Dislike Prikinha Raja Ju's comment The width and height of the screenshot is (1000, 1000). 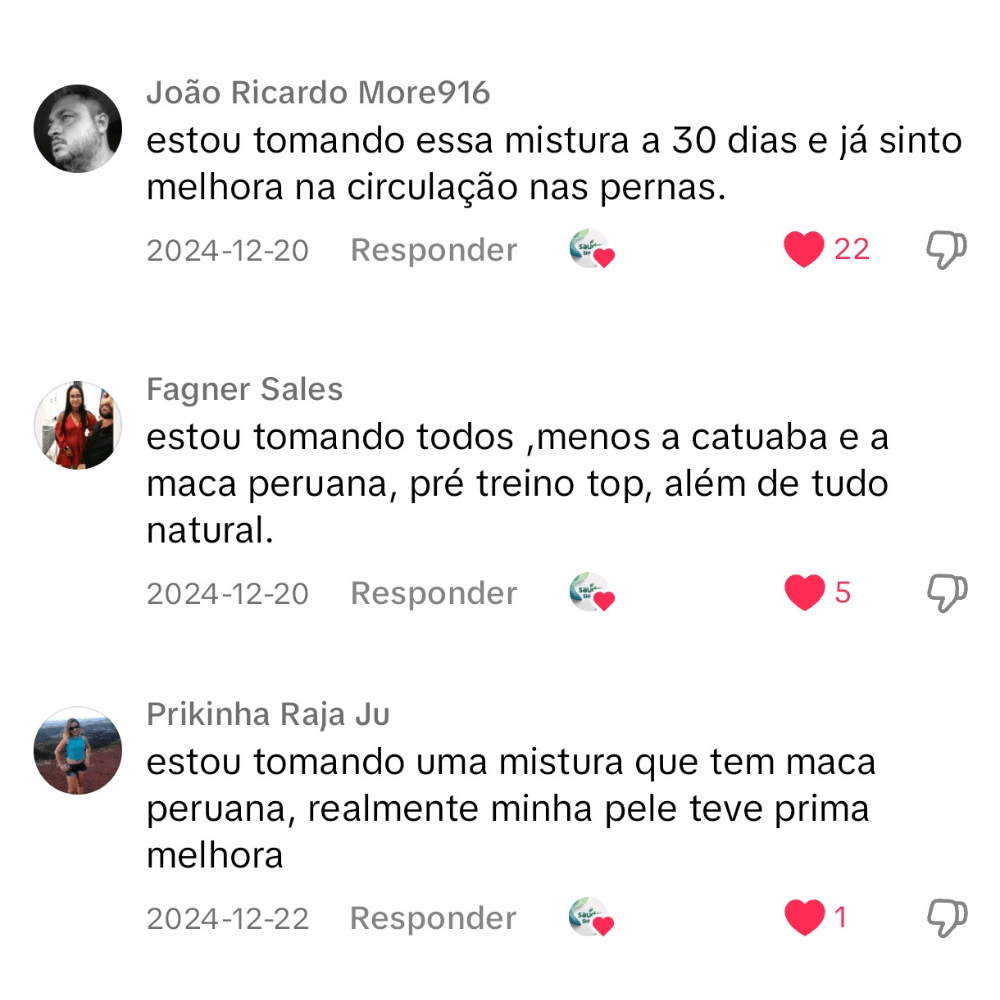[946, 917]
